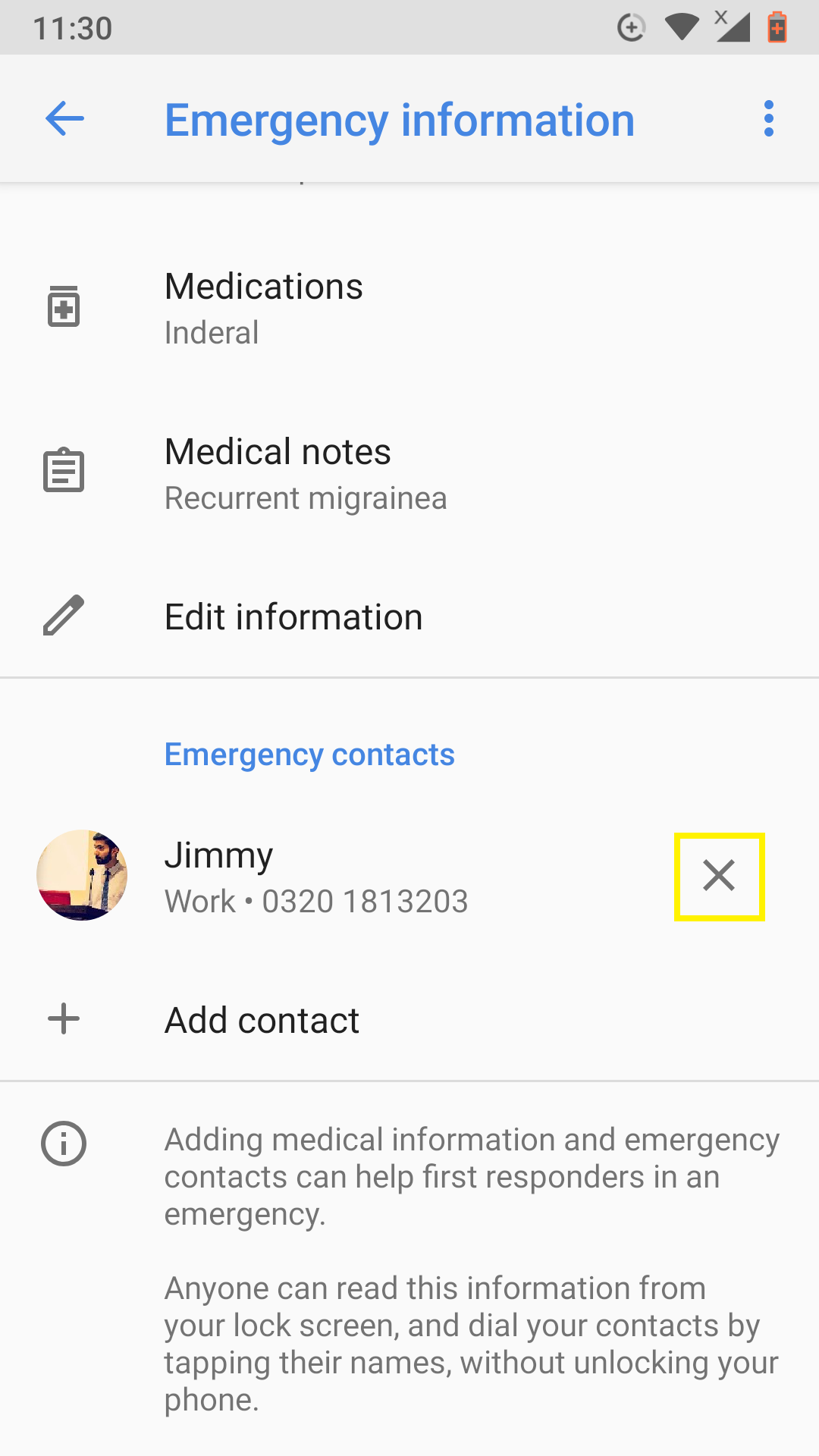Remove Jimmy from emergency contacts
Screen dimensions: 819x1456
click(719, 877)
